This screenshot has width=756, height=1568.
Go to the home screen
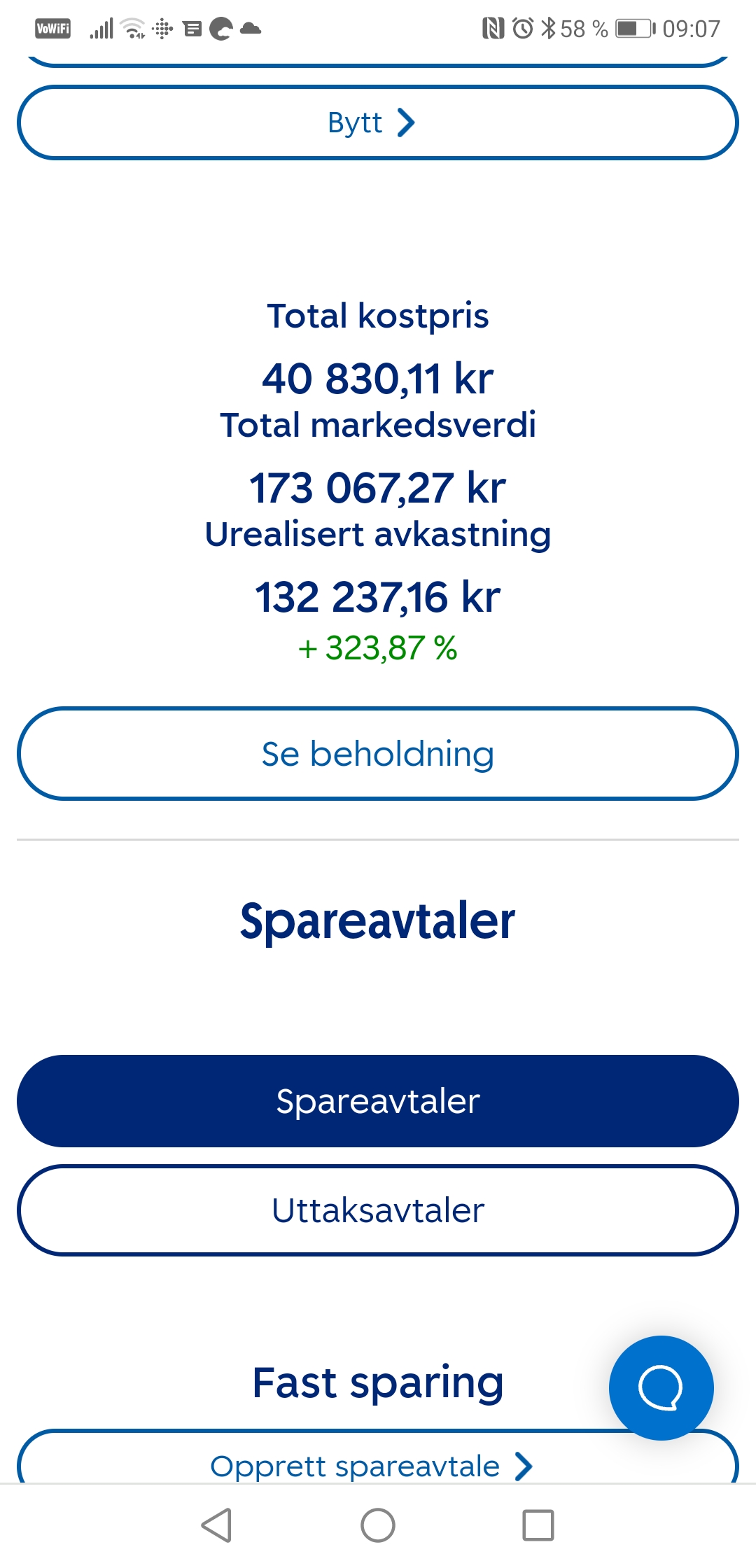point(378,1525)
